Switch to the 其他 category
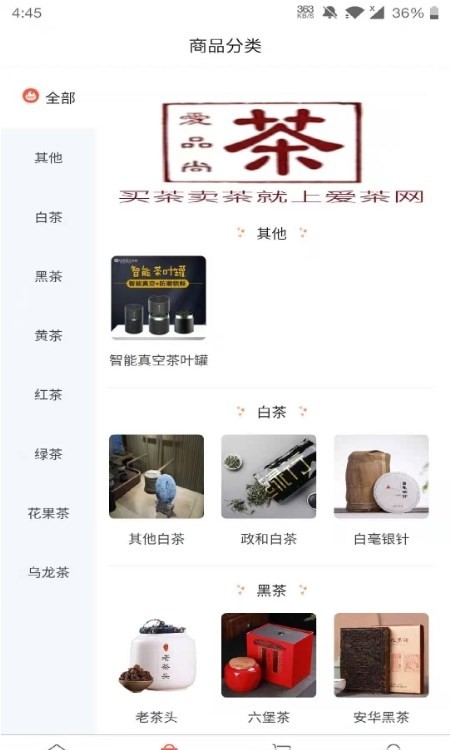451x750 pixels. (x=48, y=157)
